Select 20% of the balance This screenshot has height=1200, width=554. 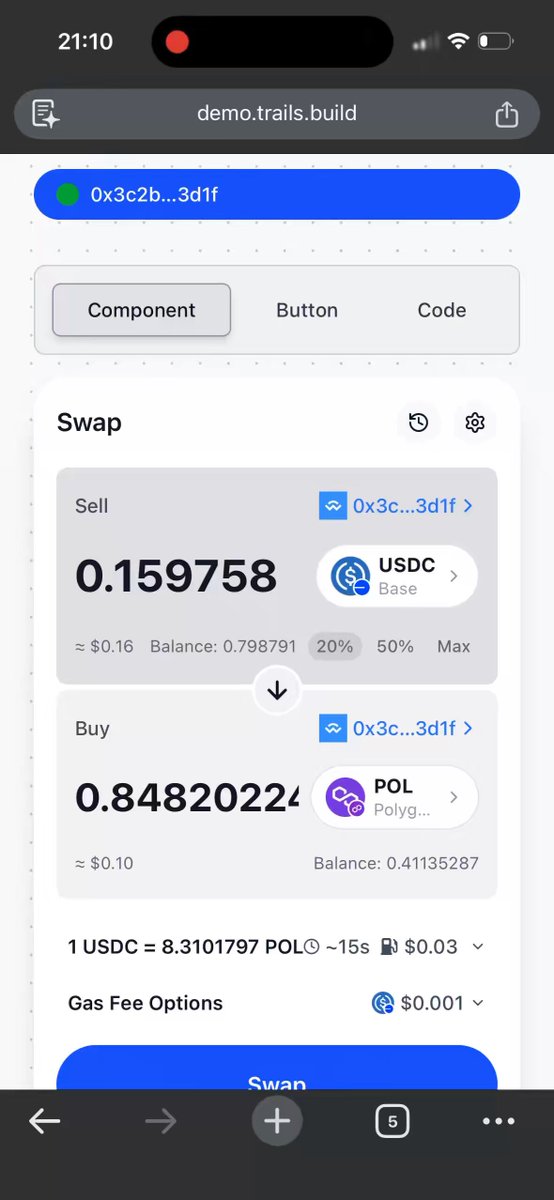coord(335,646)
